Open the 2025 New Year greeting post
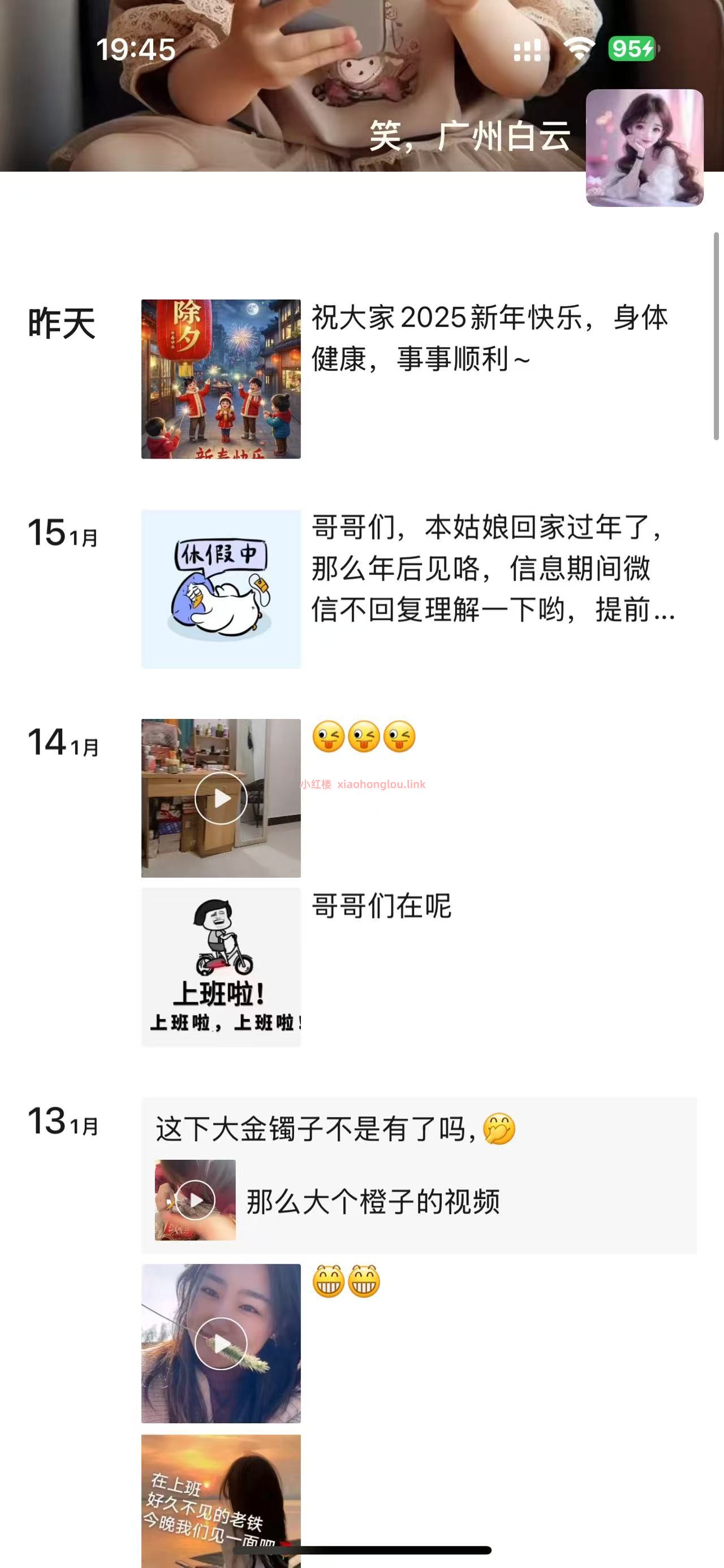 (221, 379)
